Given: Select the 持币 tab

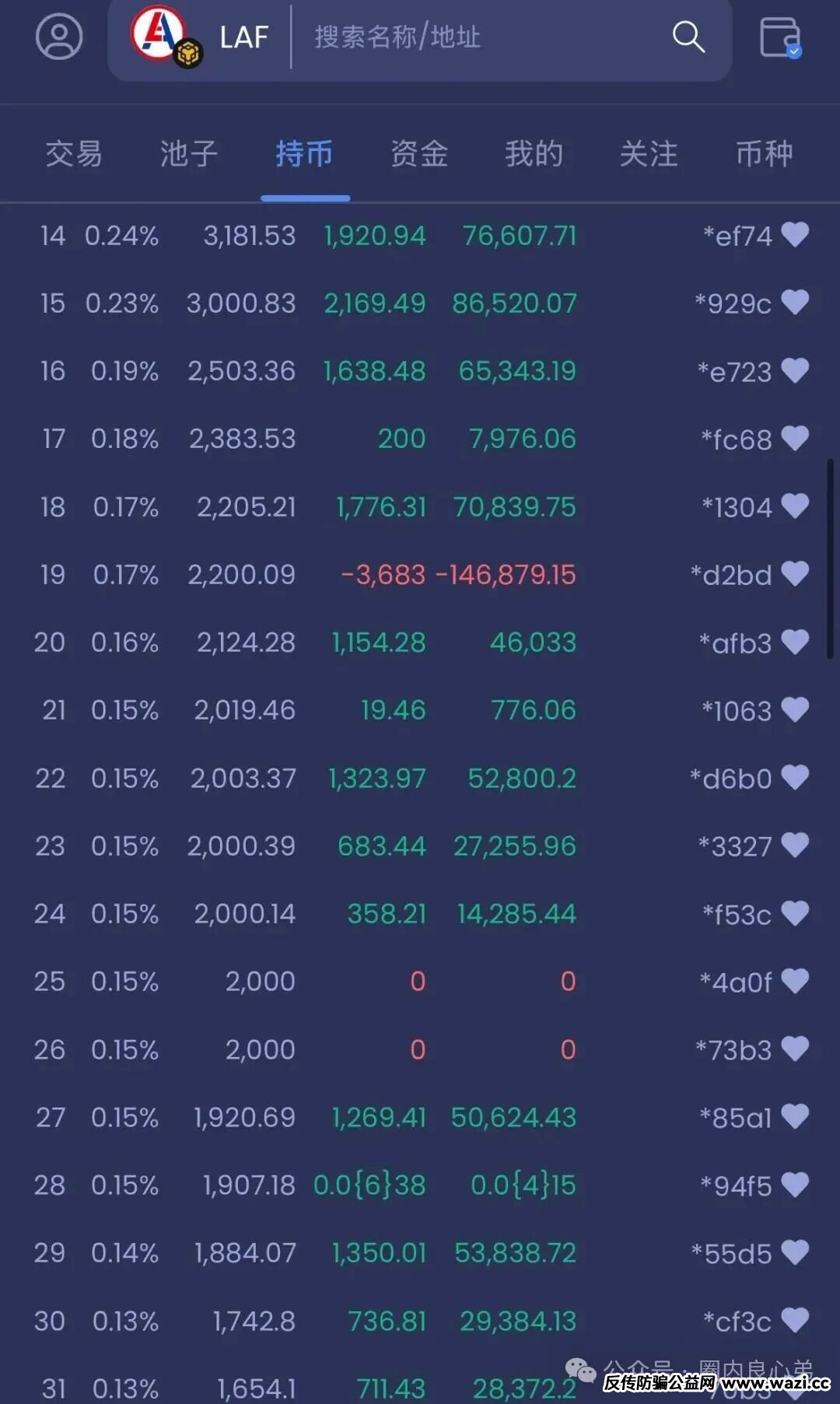Looking at the screenshot, I should [304, 153].
